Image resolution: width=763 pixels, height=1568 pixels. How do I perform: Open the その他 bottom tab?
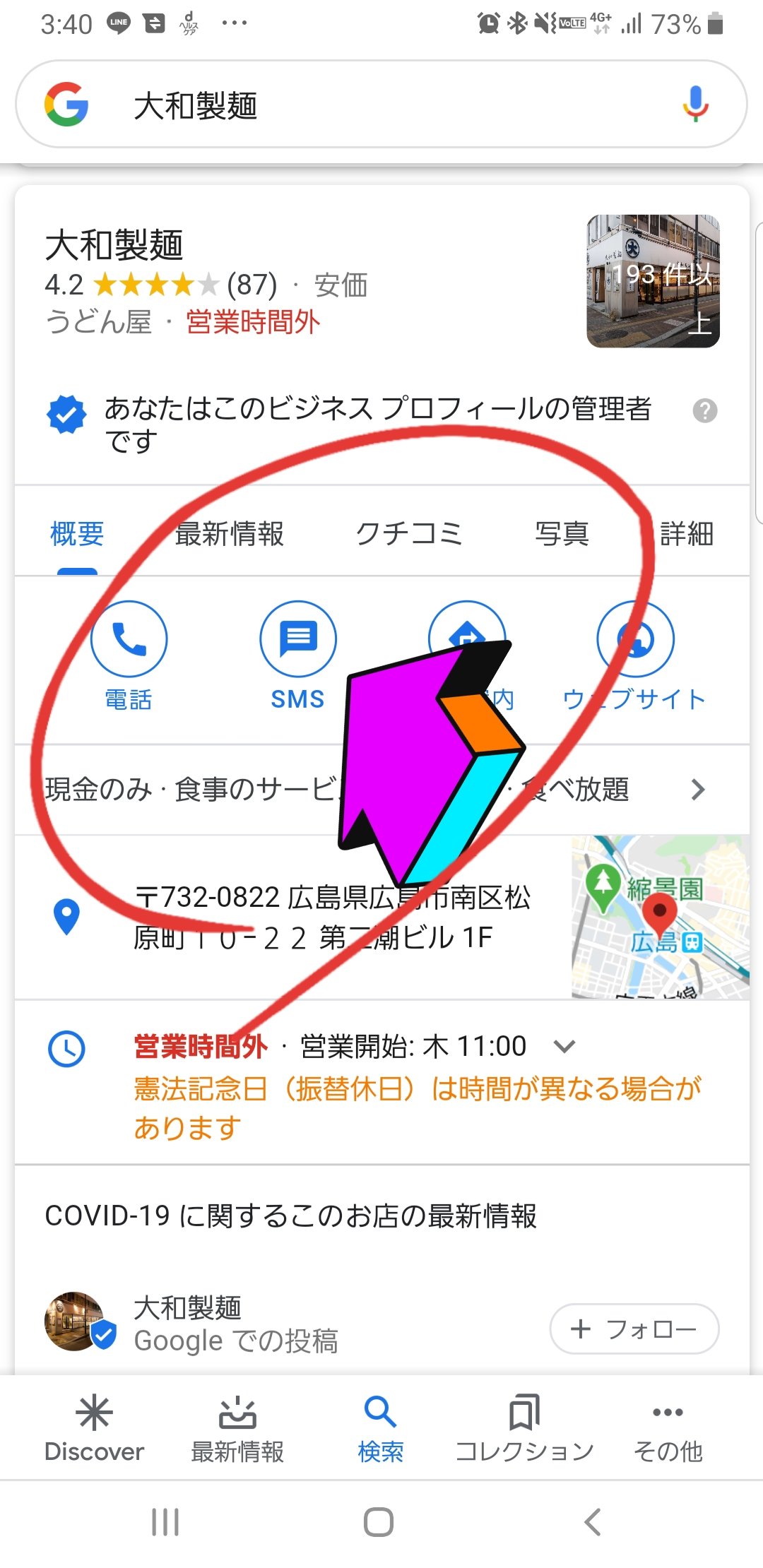(x=668, y=1428)
